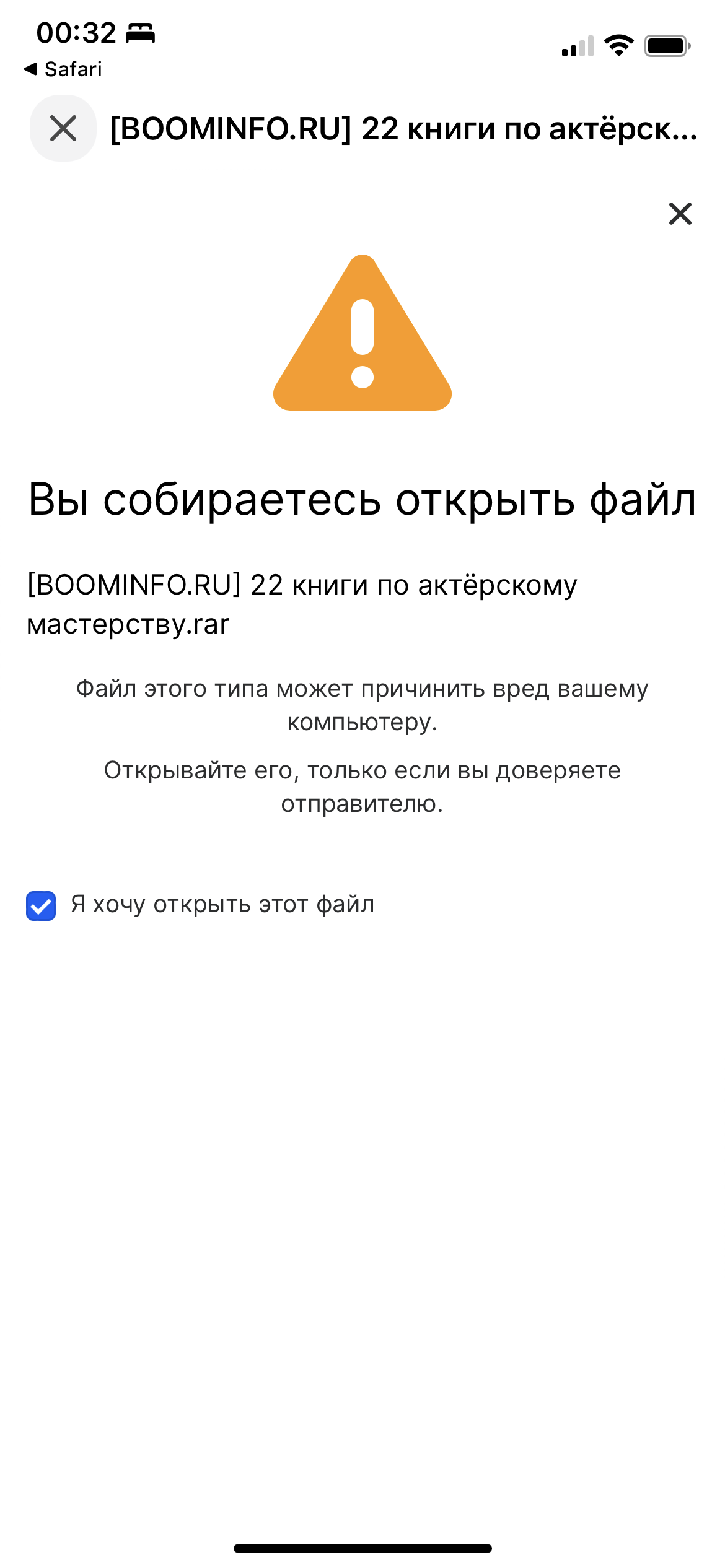Return to Safari via the back link
This screenshot has height=1568, width=725.
pos(63,69)
